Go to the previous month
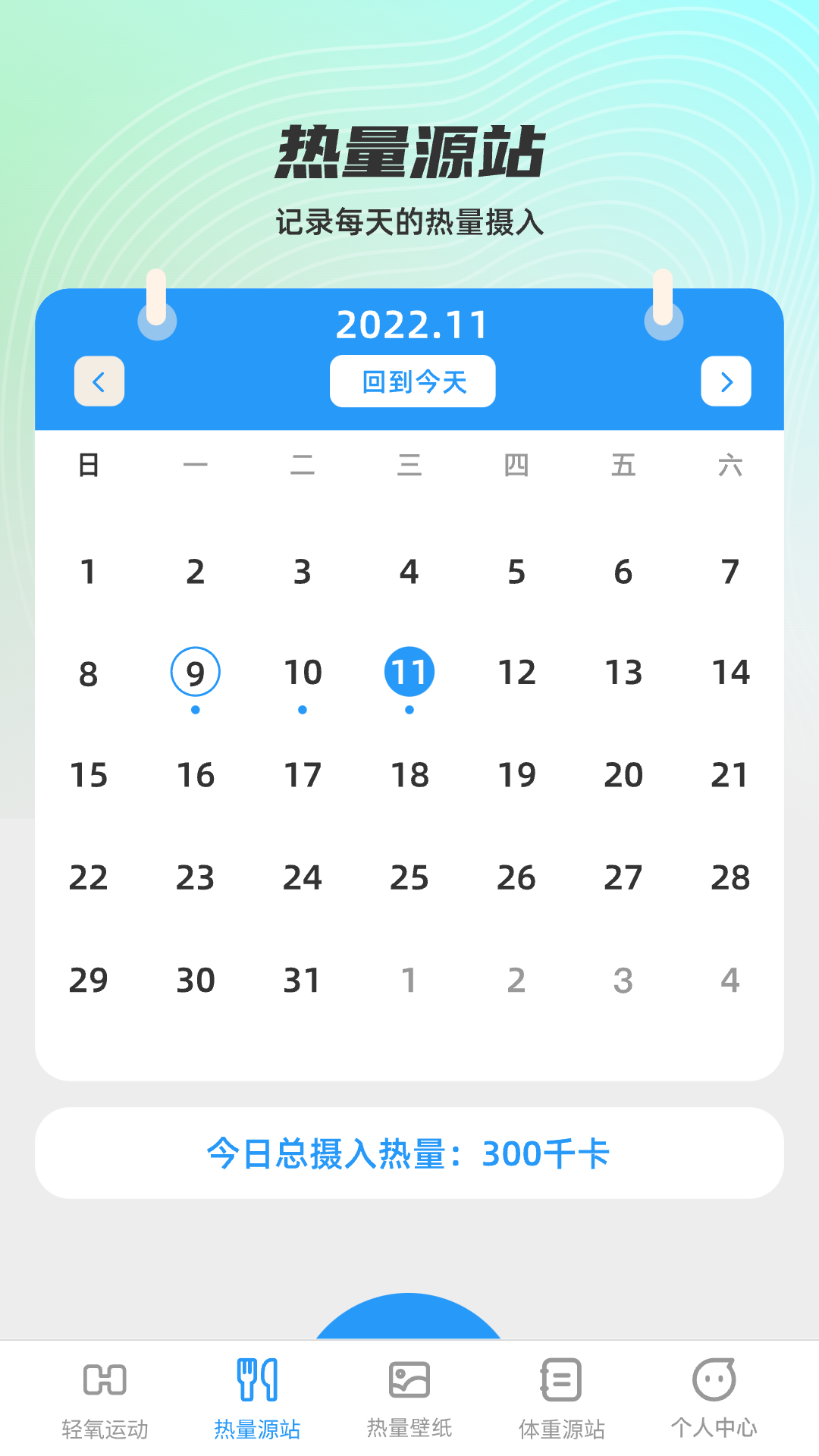Viewport: 819px width, 1456px height. (99, 381)
